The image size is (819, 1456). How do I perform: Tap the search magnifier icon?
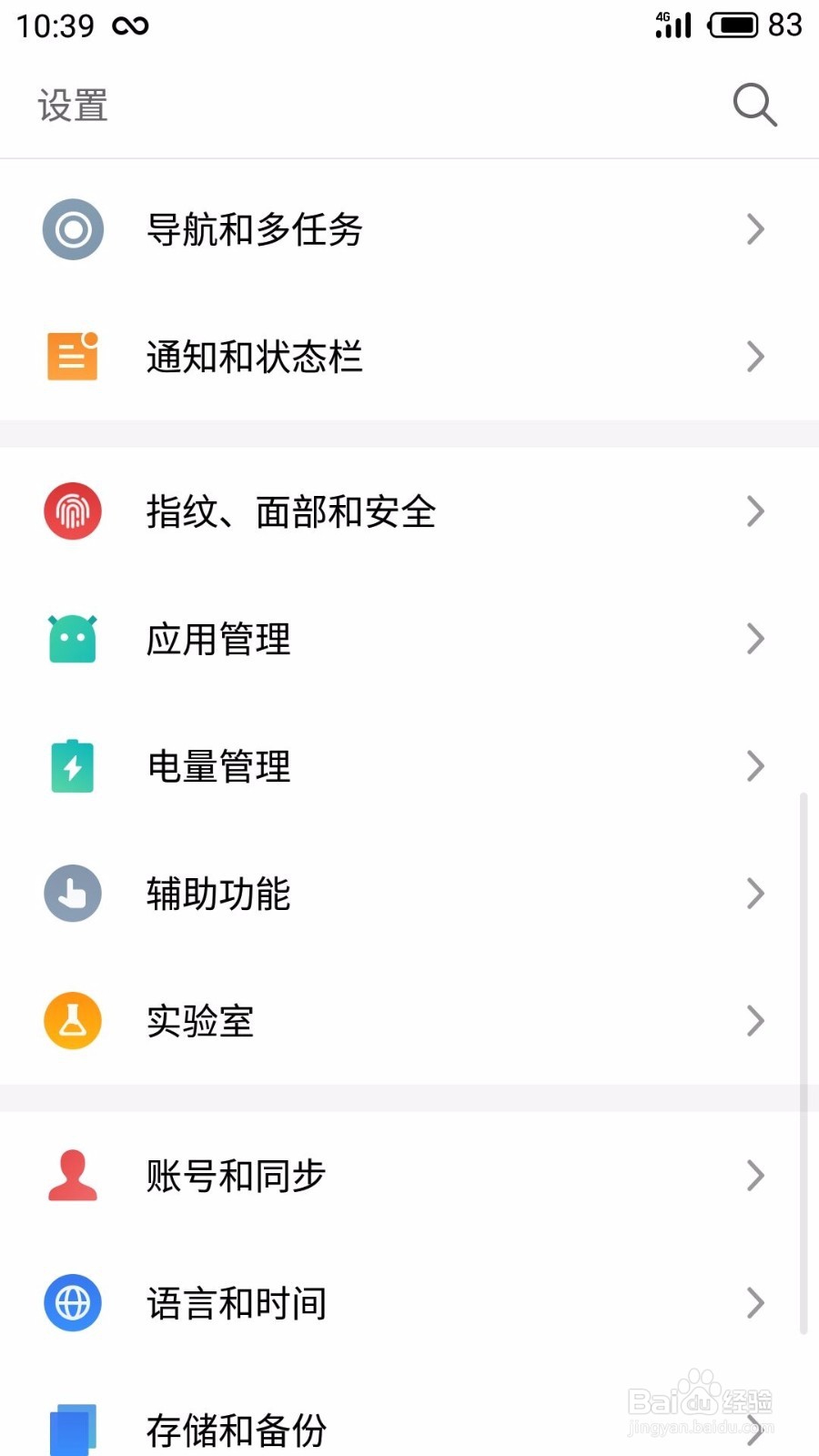[753, 105]
